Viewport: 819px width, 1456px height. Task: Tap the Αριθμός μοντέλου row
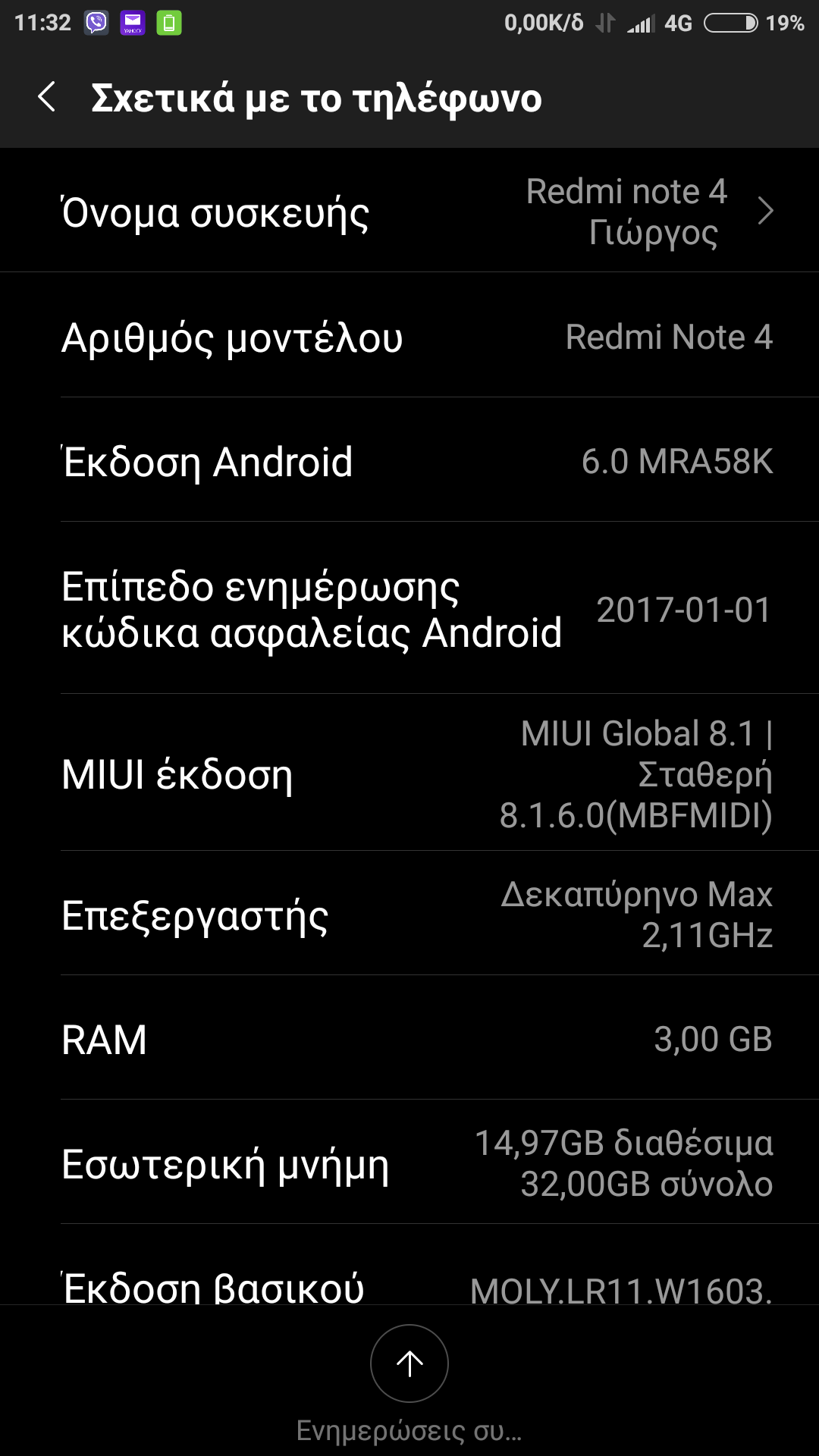[x=409, y=337]
